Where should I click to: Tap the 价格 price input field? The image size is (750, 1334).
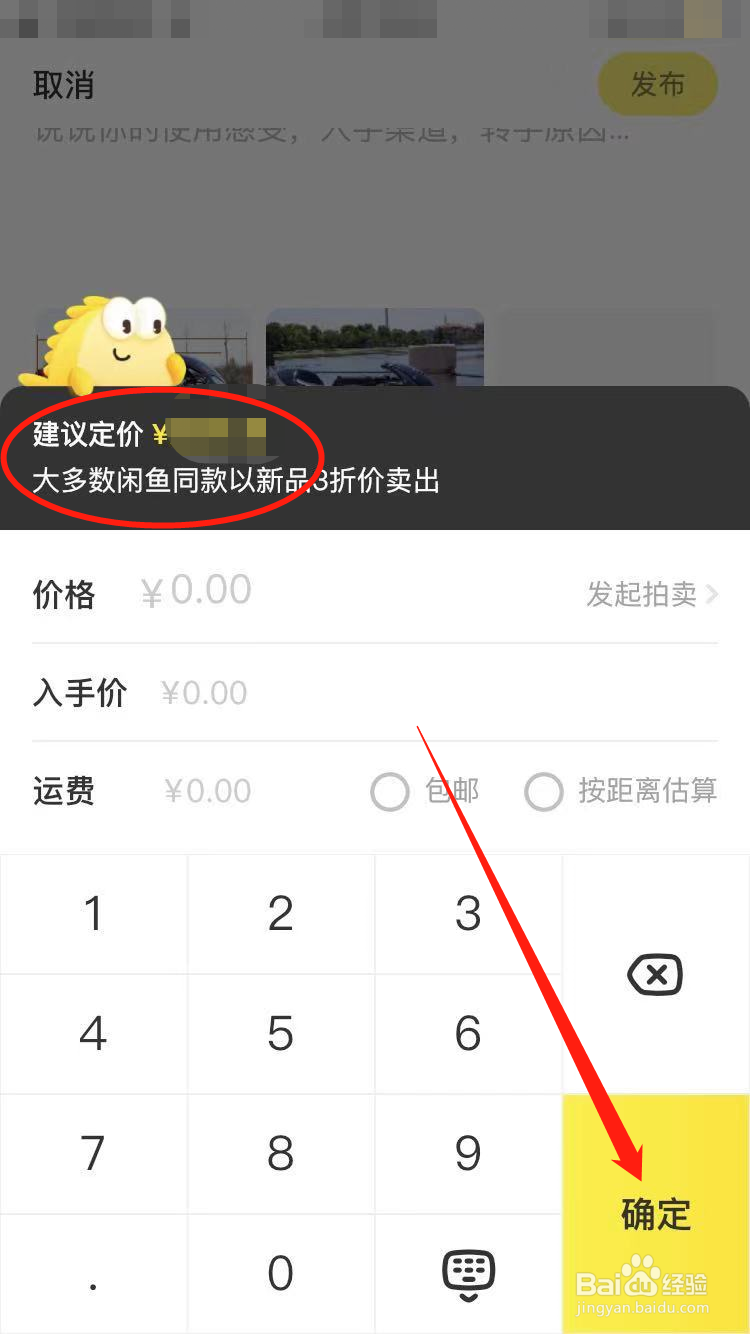pyautogui.click(x=195, y=592)
